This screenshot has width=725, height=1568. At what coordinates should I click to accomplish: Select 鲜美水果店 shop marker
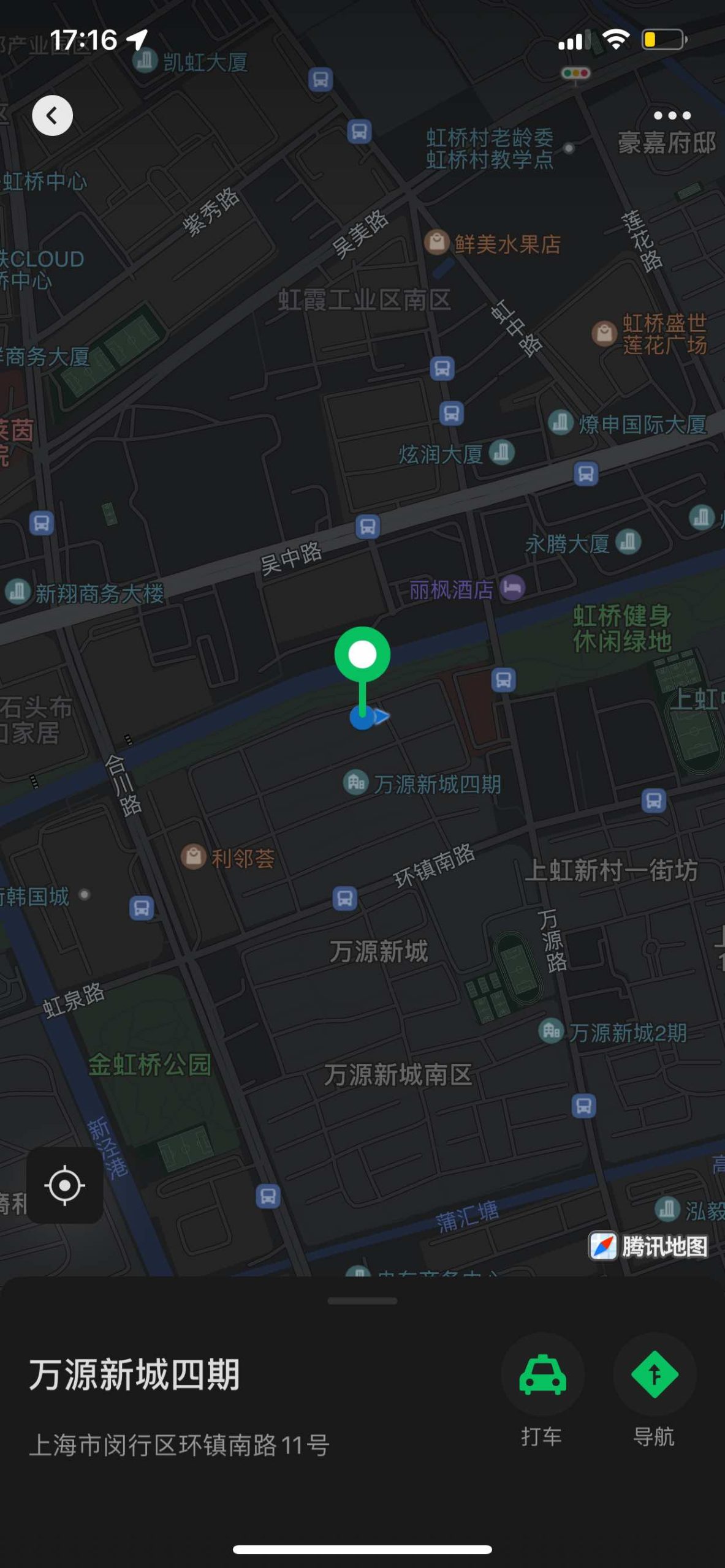pyautogui.click(x=436, y=243)
